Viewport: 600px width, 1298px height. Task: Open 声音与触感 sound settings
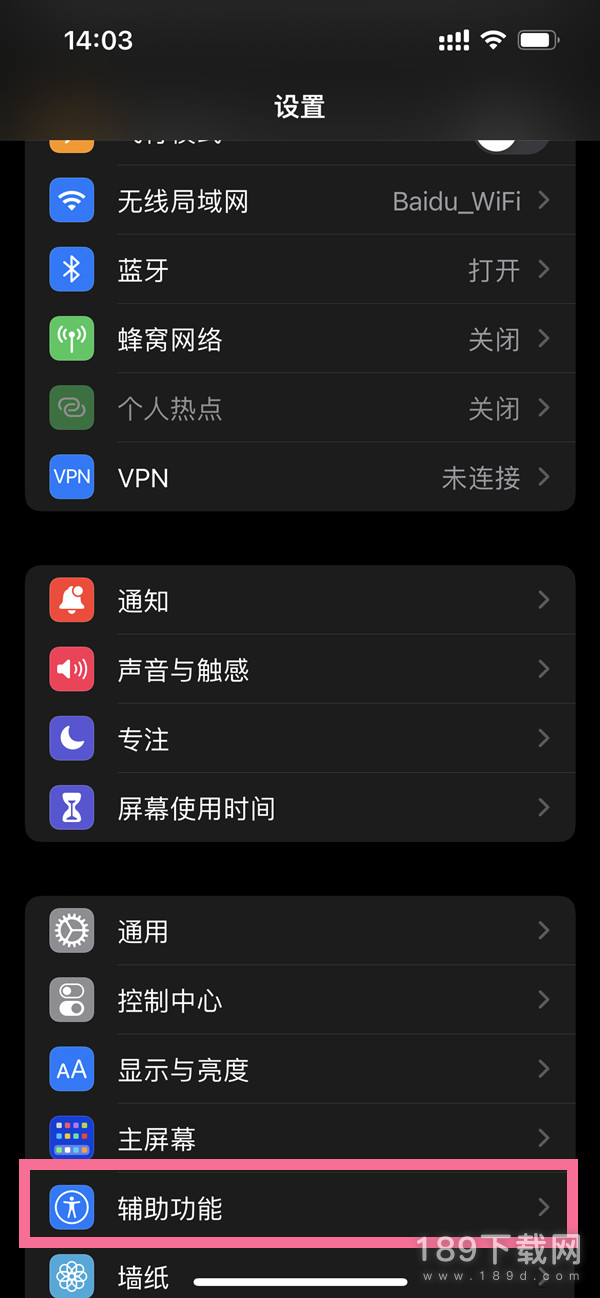[300, 669]
